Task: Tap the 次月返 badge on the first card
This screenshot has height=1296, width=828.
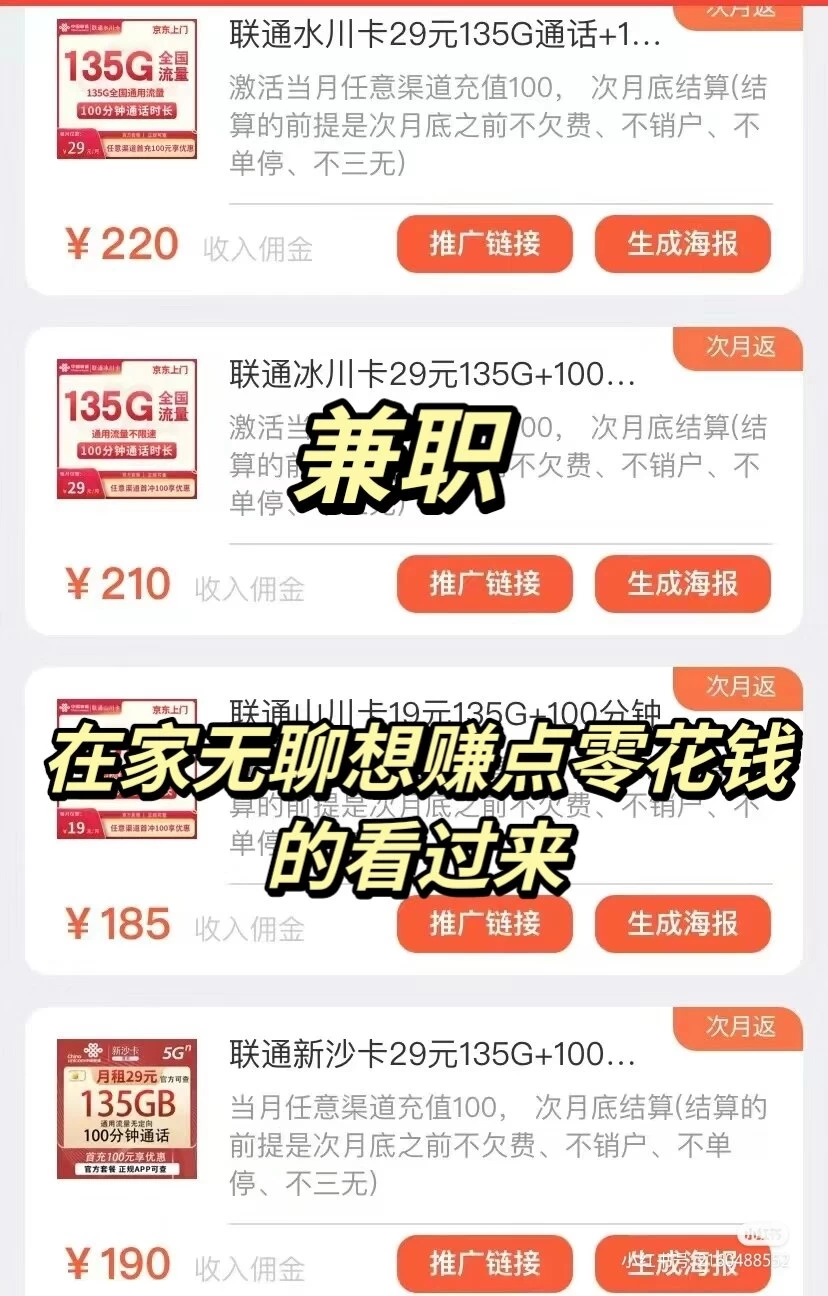Action: 738,13
